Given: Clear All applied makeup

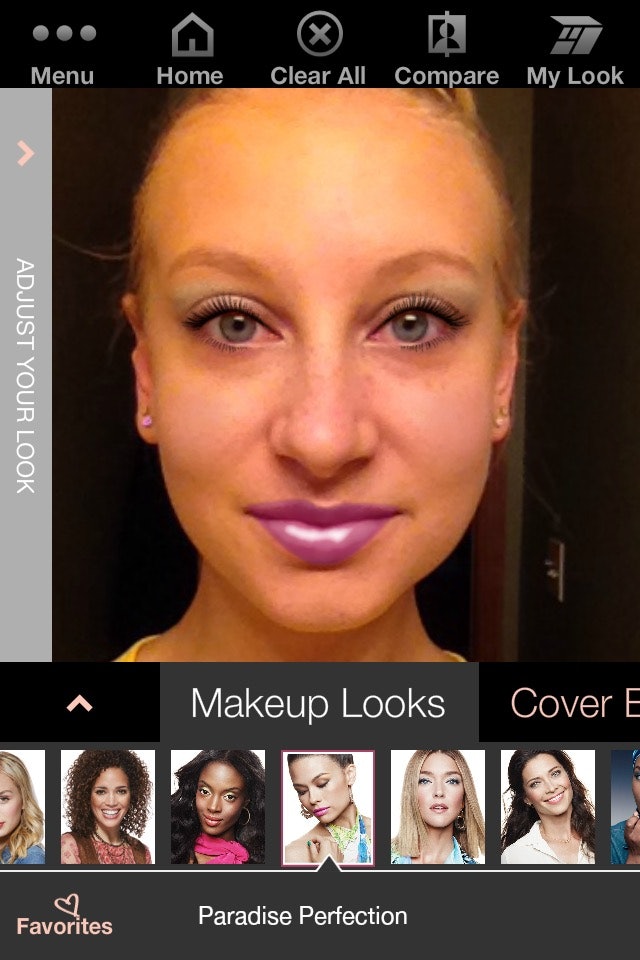Looking at the screenshot, I should click(x=318, y=50).
